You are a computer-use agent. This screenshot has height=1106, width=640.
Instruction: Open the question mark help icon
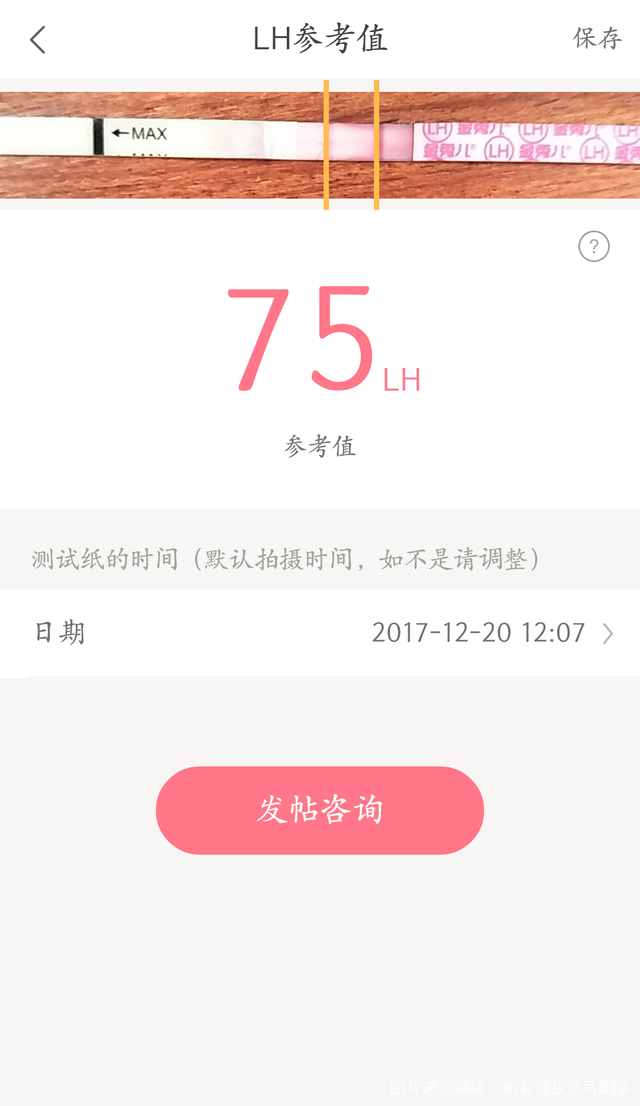pyautogui.click(x=594, y=246)
